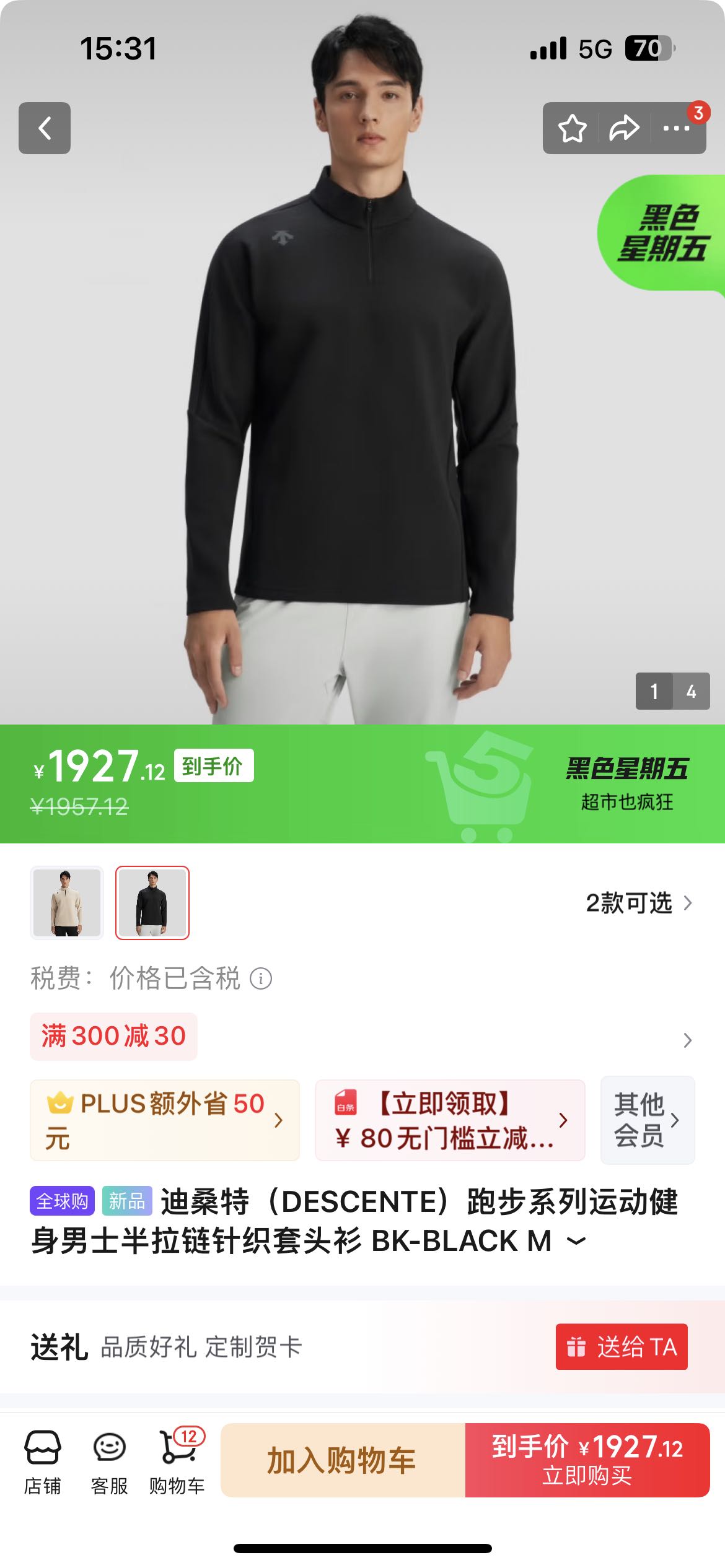The image size is (725, 1568).
Task: Select the beige color variant thumbnail
Action: pos(67,902)
